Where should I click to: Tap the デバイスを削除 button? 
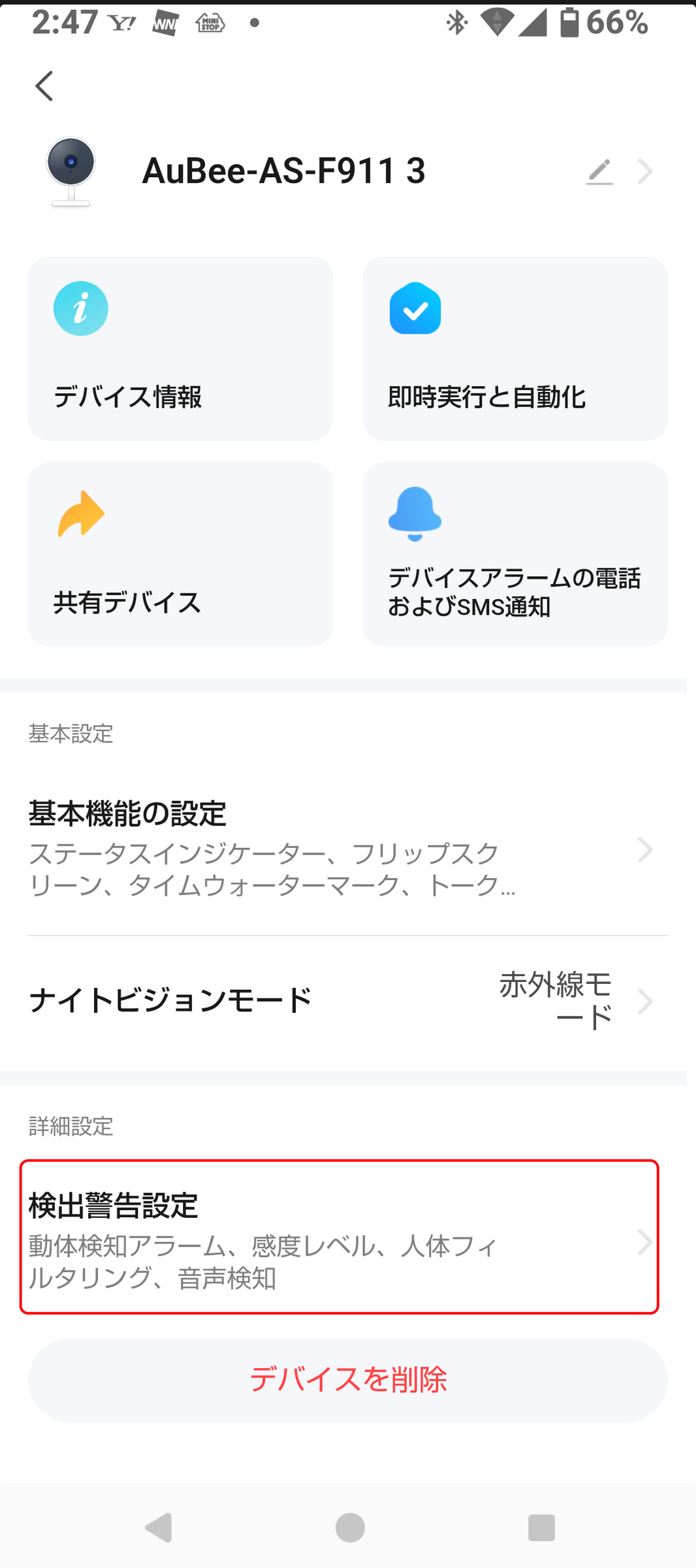tap(348, 1380)
